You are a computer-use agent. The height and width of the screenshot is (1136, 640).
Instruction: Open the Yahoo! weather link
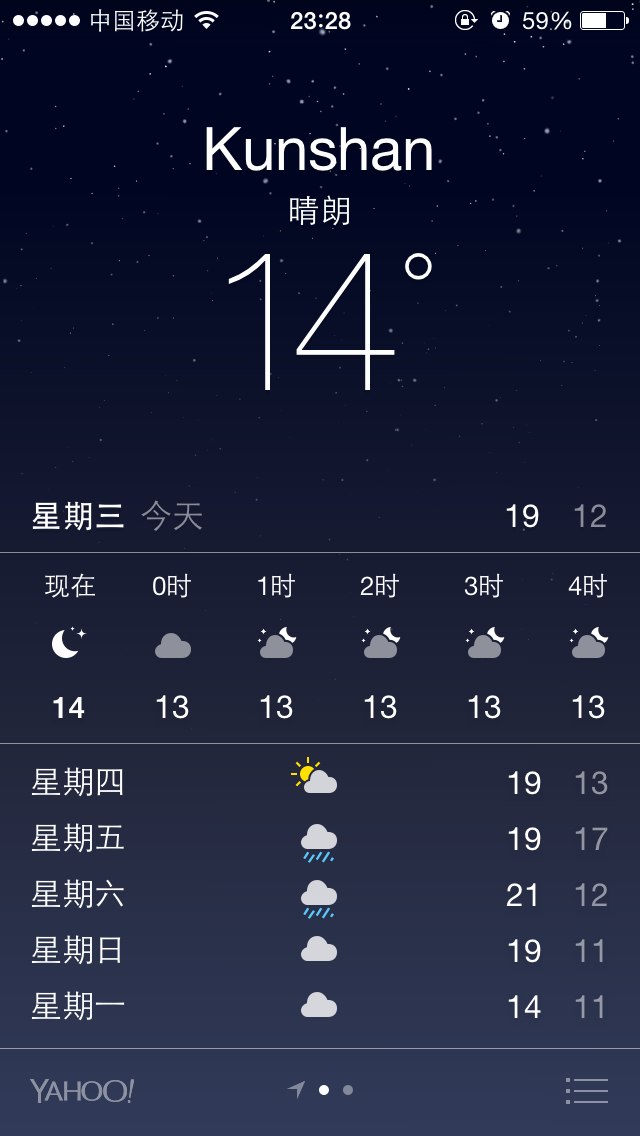82,1090
